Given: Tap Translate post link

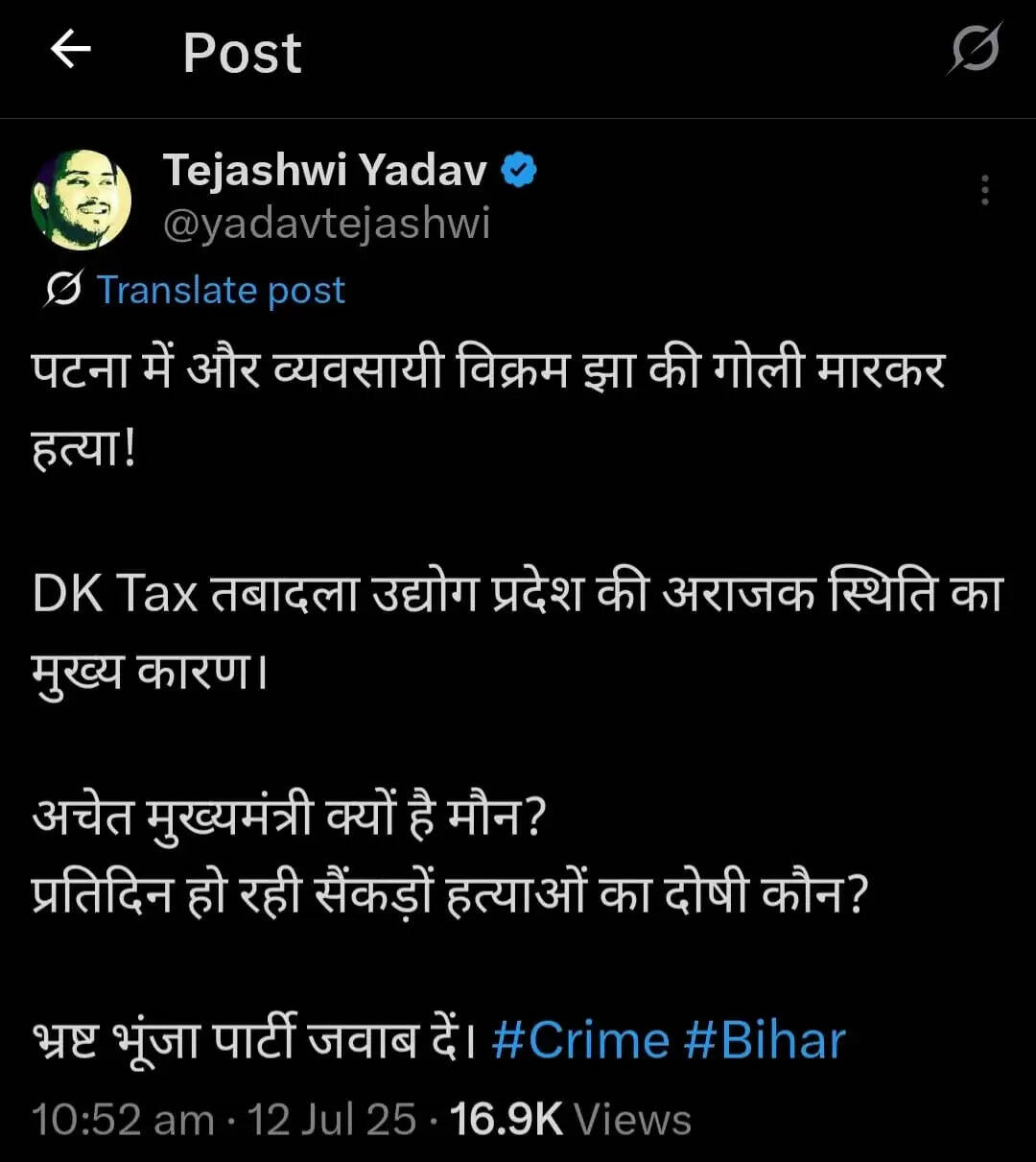Looking at the screenshot, I should click(221, 290).
